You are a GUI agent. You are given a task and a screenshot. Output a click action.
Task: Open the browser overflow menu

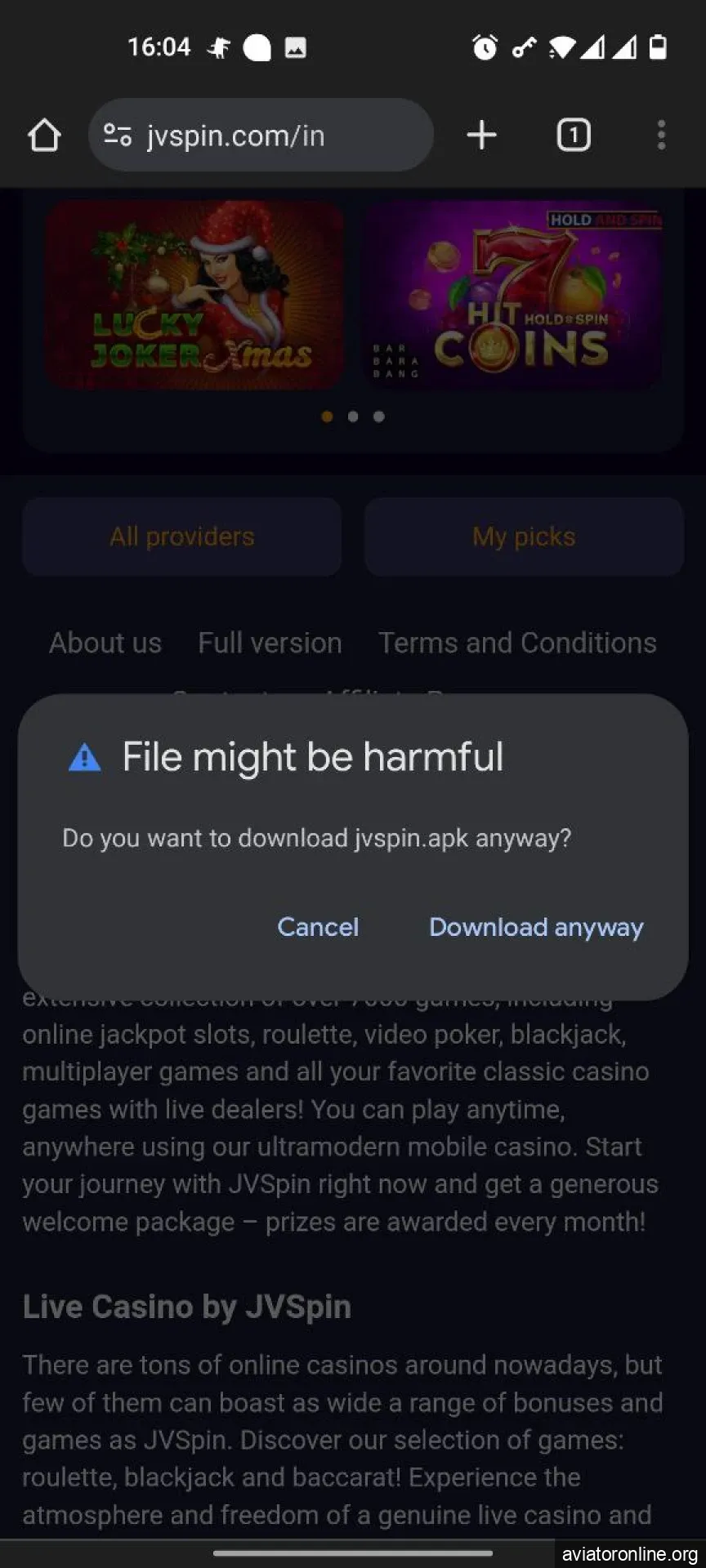[x=661, y=136]
